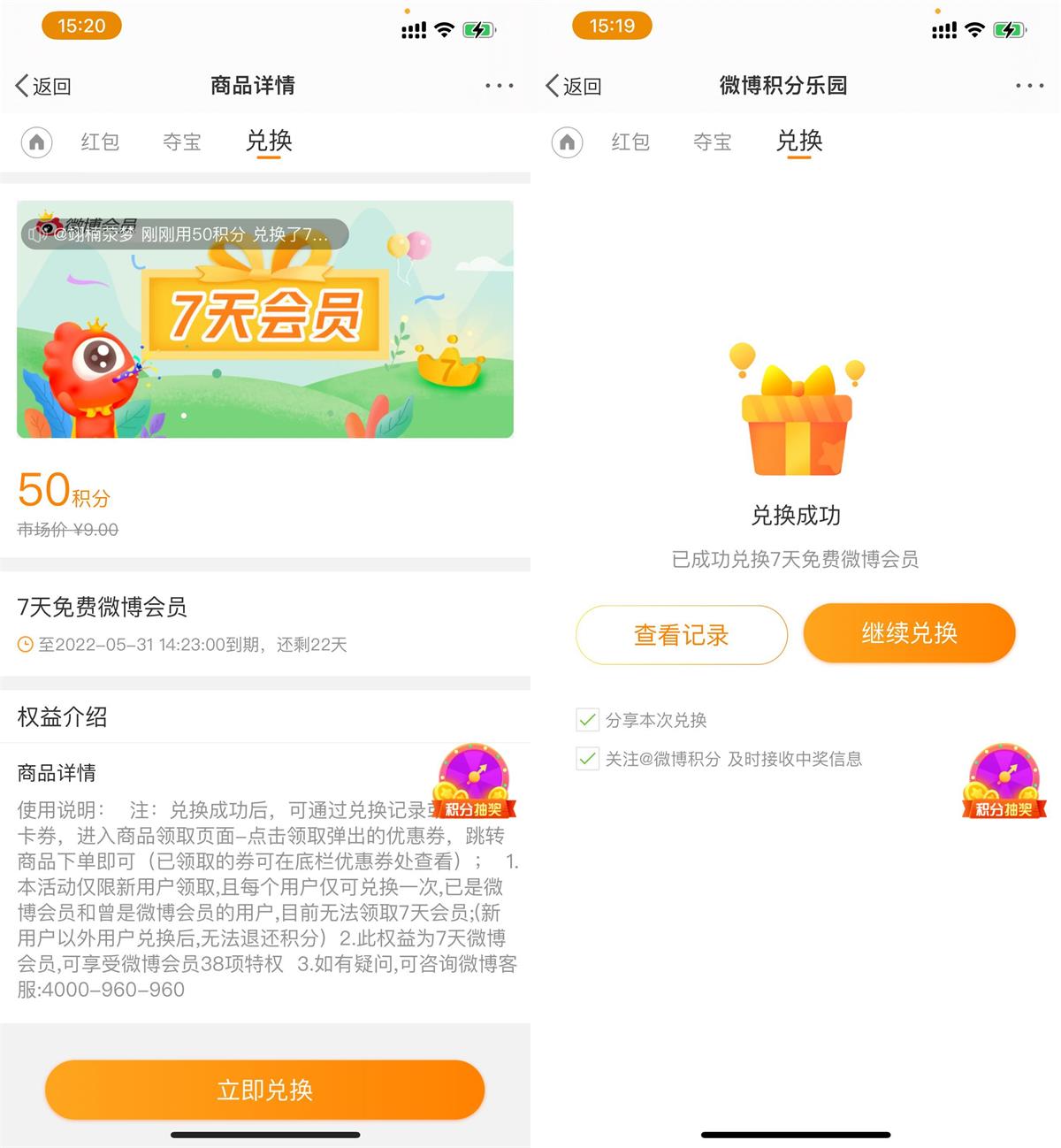Switch to the 红包 tab

point(99,142)
